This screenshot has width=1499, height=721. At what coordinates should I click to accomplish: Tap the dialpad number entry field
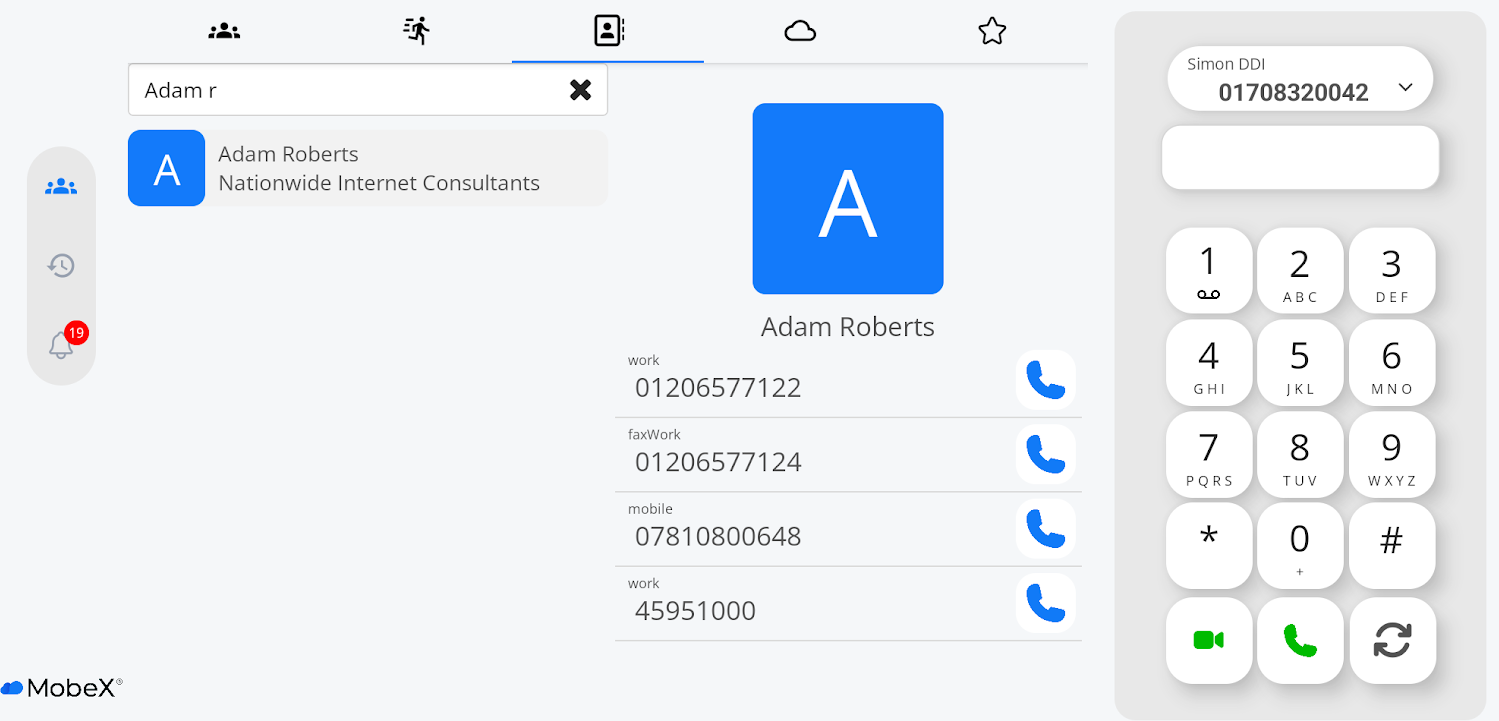tap(1299, 157)
